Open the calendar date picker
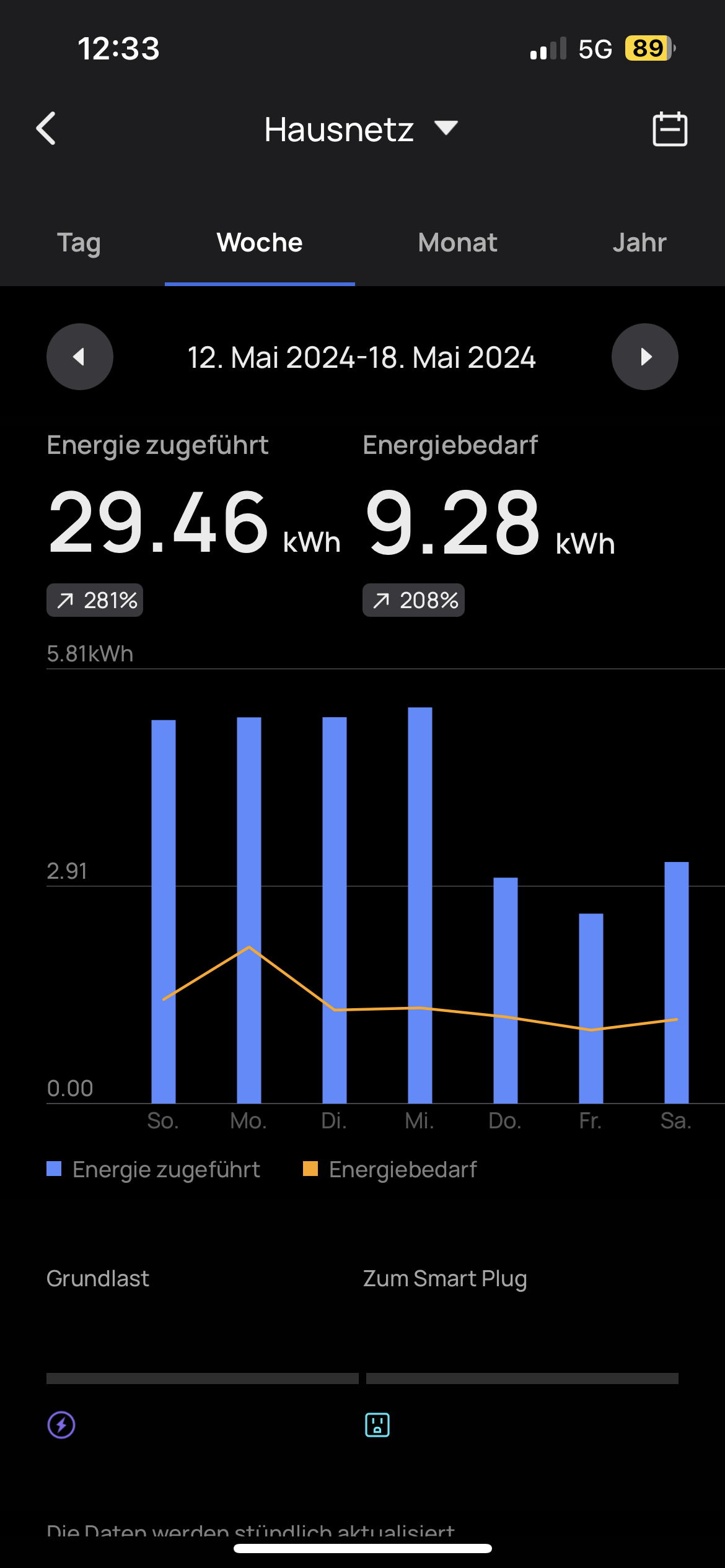725x1568 pixels. [670, 129]
